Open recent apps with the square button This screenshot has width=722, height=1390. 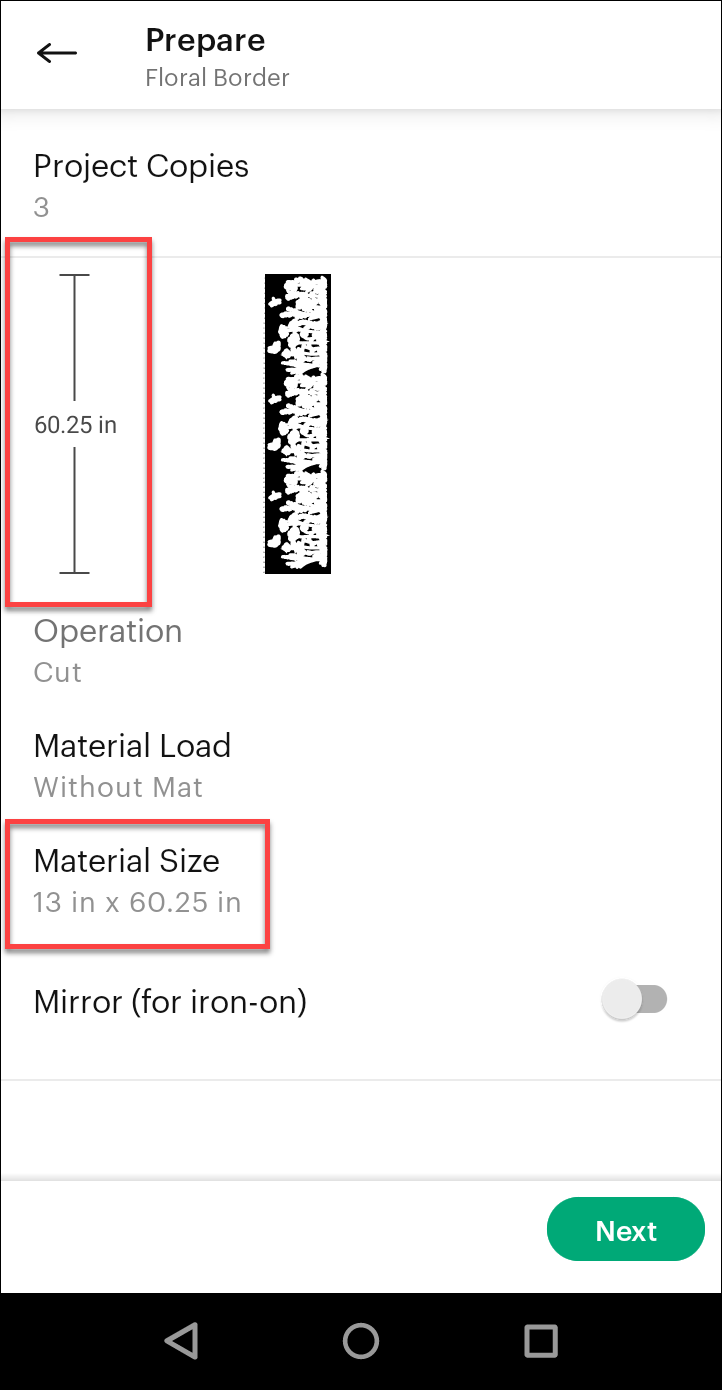pyautogui.click(x=540, y=1340)
